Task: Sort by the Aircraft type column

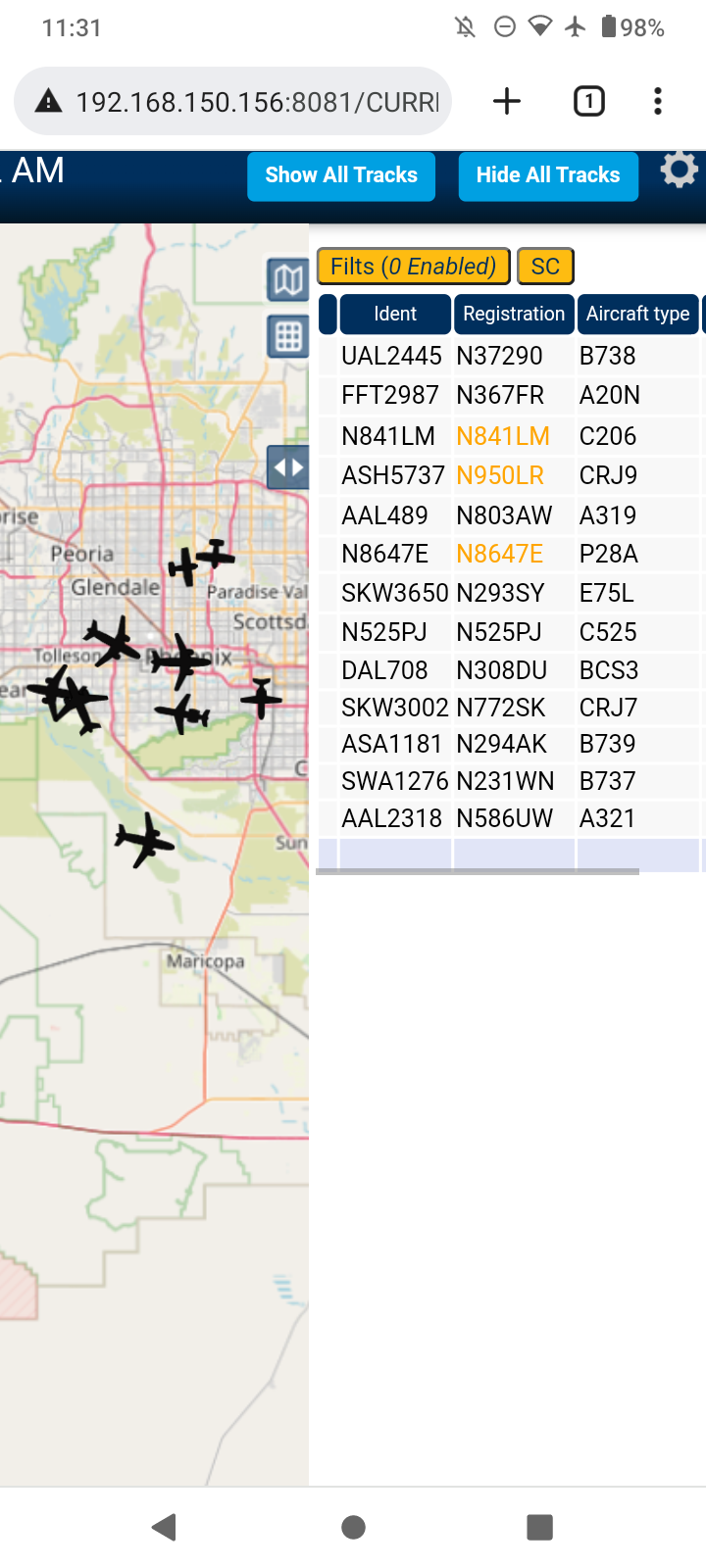Action: click(638, 314)
